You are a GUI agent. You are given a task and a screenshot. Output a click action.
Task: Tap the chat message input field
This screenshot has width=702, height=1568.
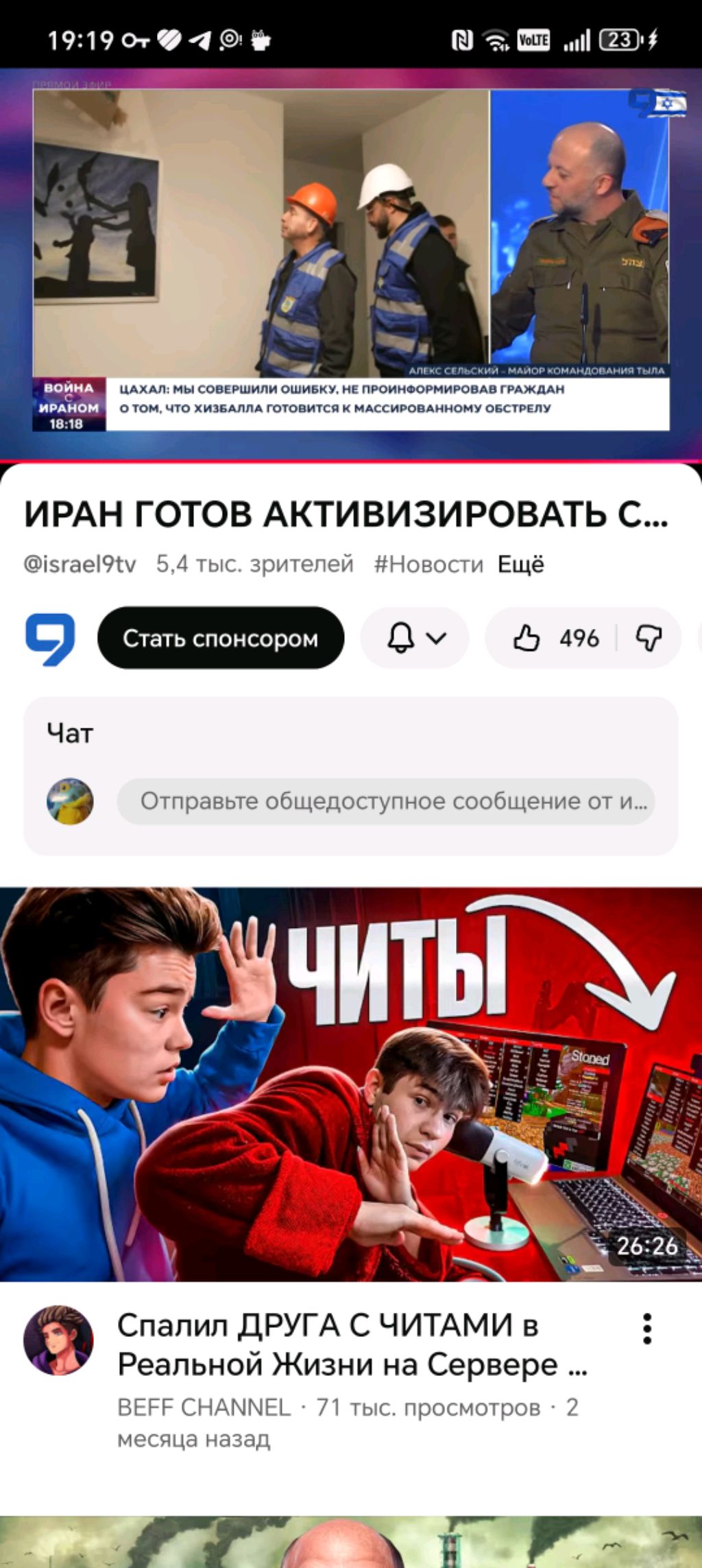coord(385,801)
